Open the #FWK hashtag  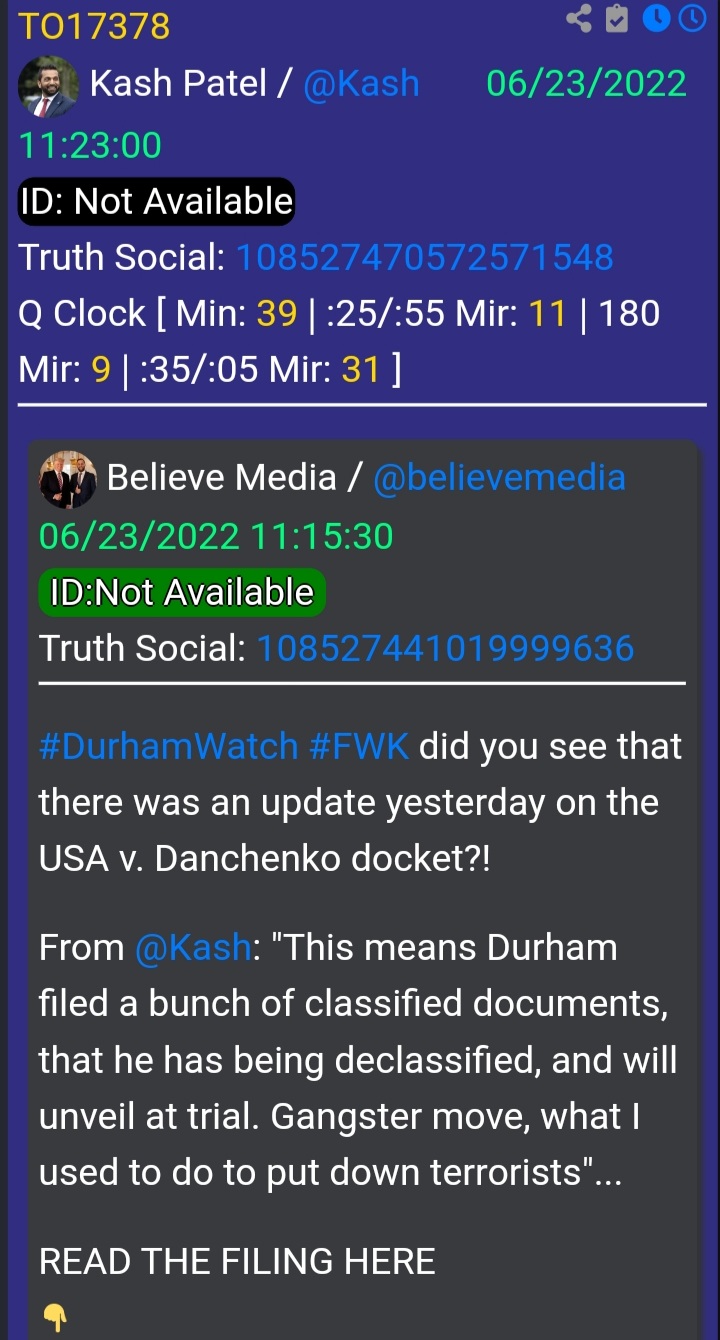(359, 747)
